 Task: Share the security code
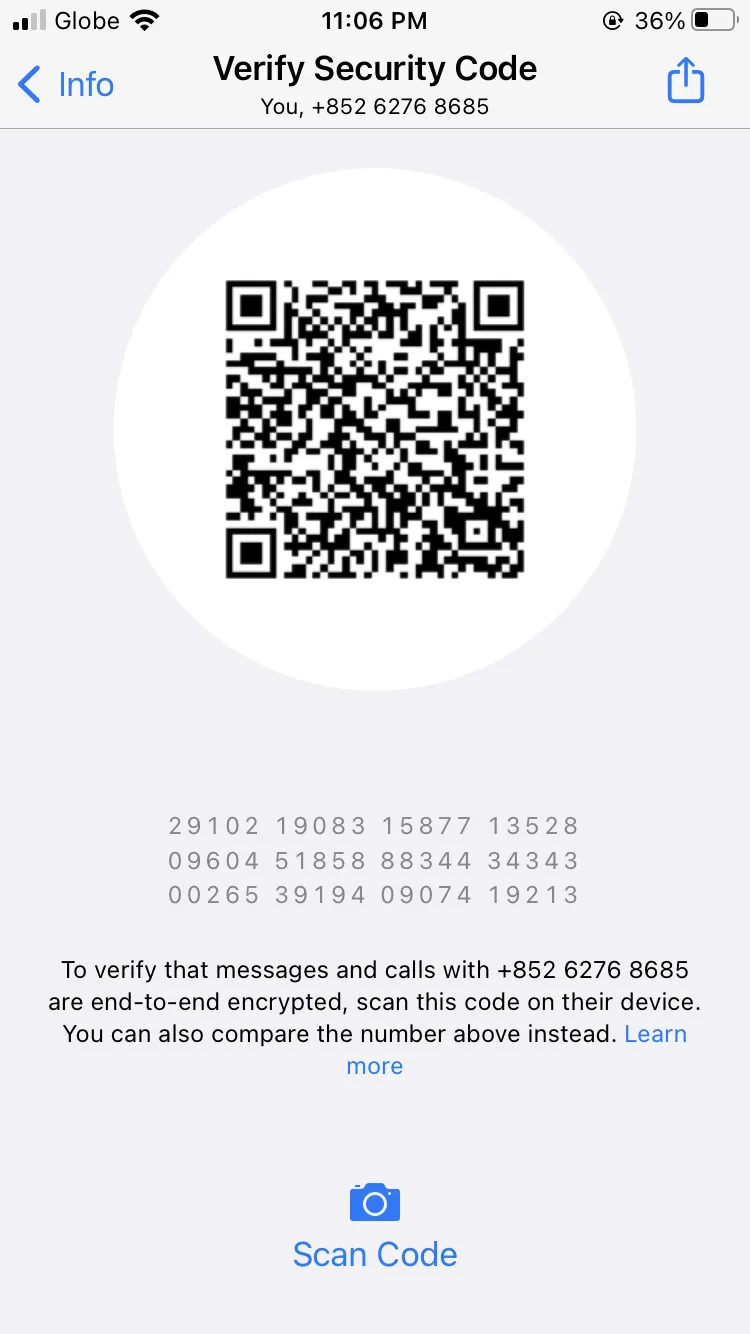[x=686, y=80]
